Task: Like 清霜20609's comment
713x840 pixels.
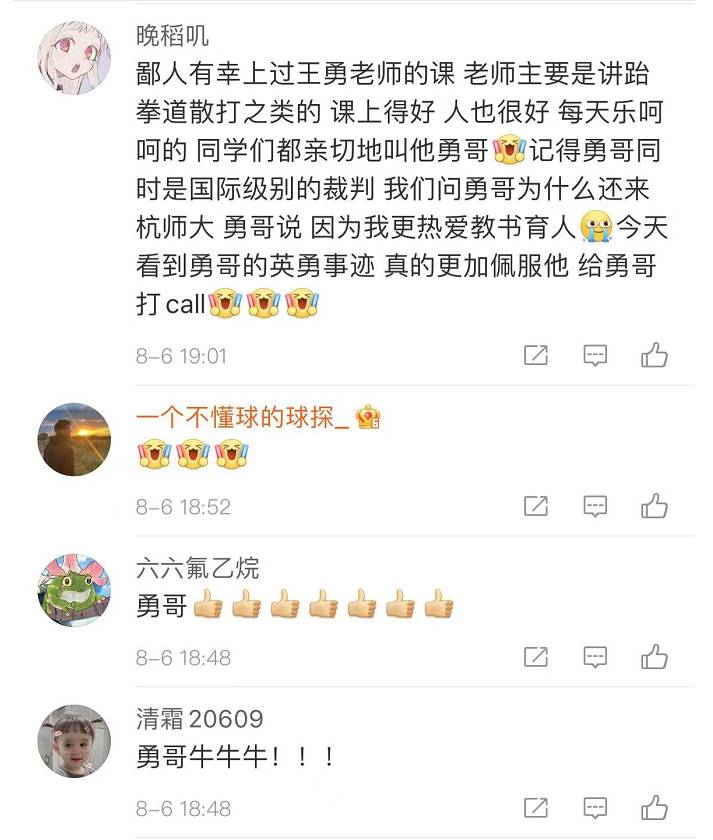Action: (655, 807)
